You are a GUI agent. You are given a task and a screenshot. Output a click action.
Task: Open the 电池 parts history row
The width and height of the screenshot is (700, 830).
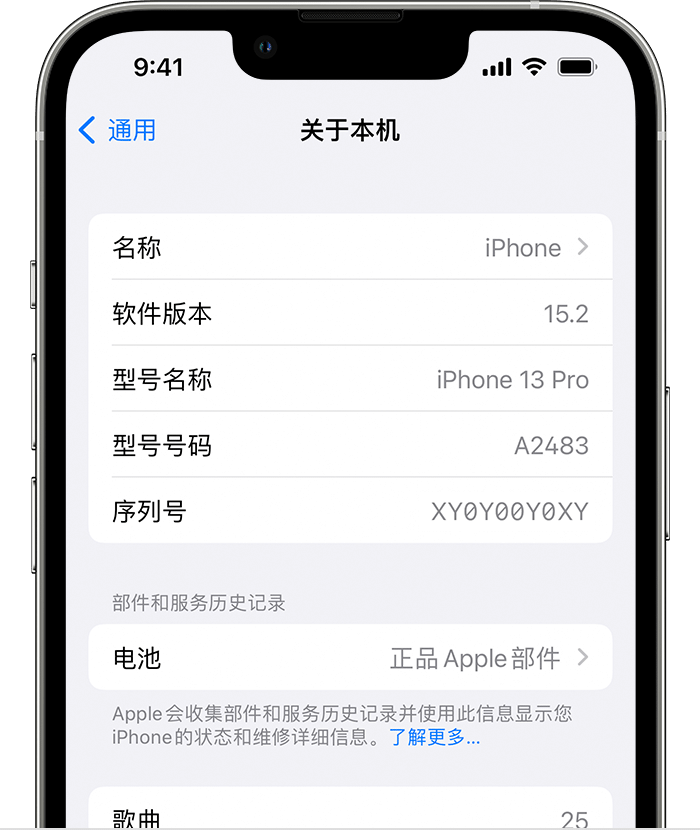(x=350, y=658)
